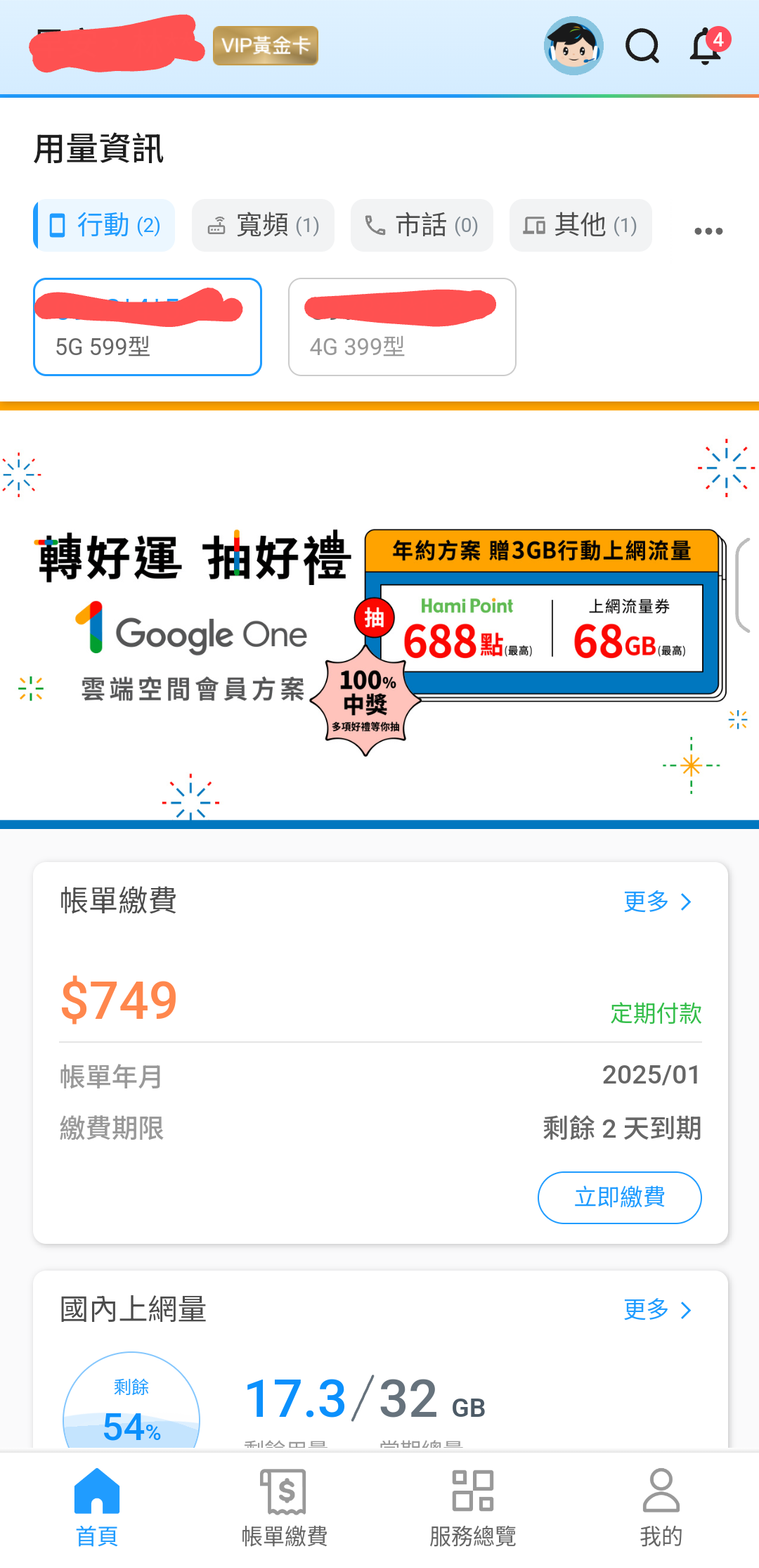Image resolution: width=759 pixels, height=1568 pixels.
Task: Open the three-dot more options
Action: point(708,231)
